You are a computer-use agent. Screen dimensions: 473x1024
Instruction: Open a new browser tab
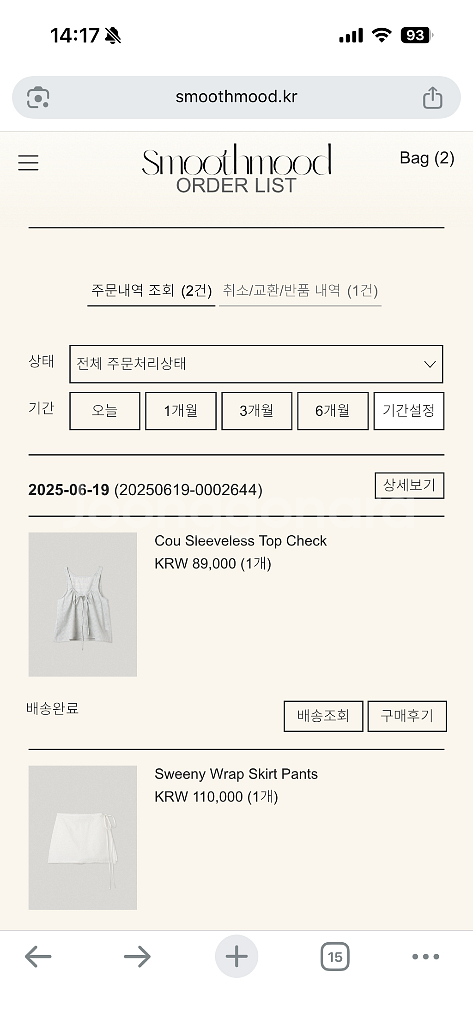click(236, 957)
